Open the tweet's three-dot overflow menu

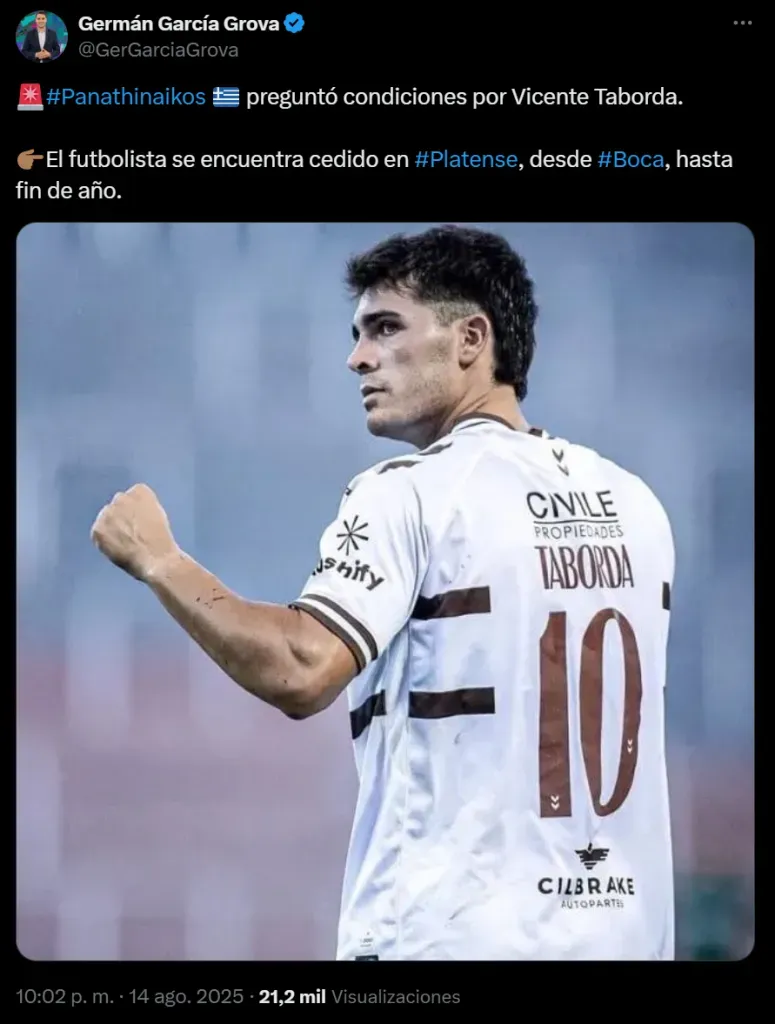point(741,23)
